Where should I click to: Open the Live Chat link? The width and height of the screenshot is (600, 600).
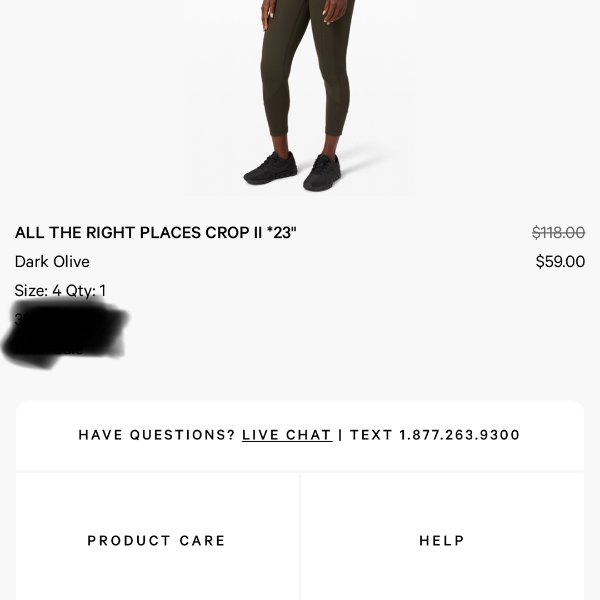click(286, 435)
